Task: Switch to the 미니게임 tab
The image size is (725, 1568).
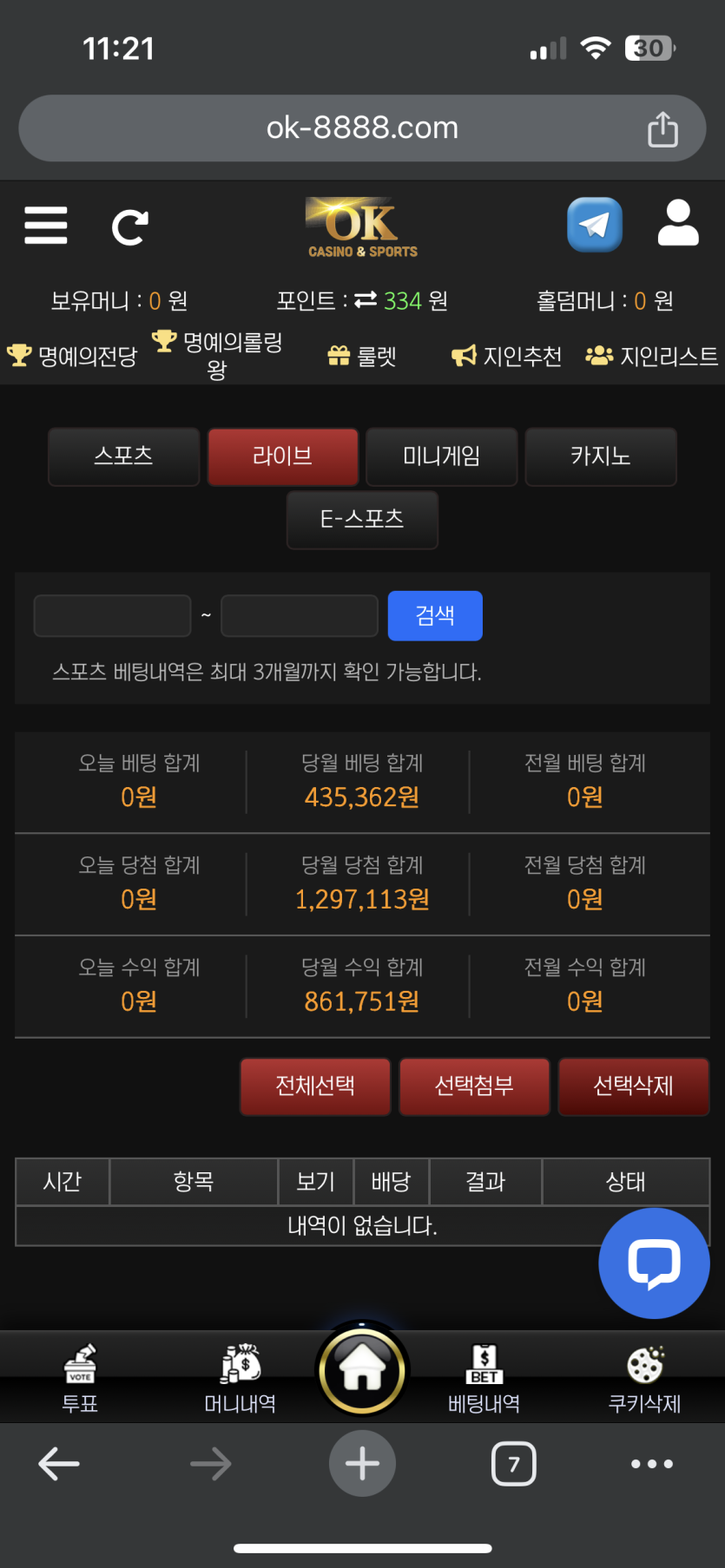Action: coord(441,456)
